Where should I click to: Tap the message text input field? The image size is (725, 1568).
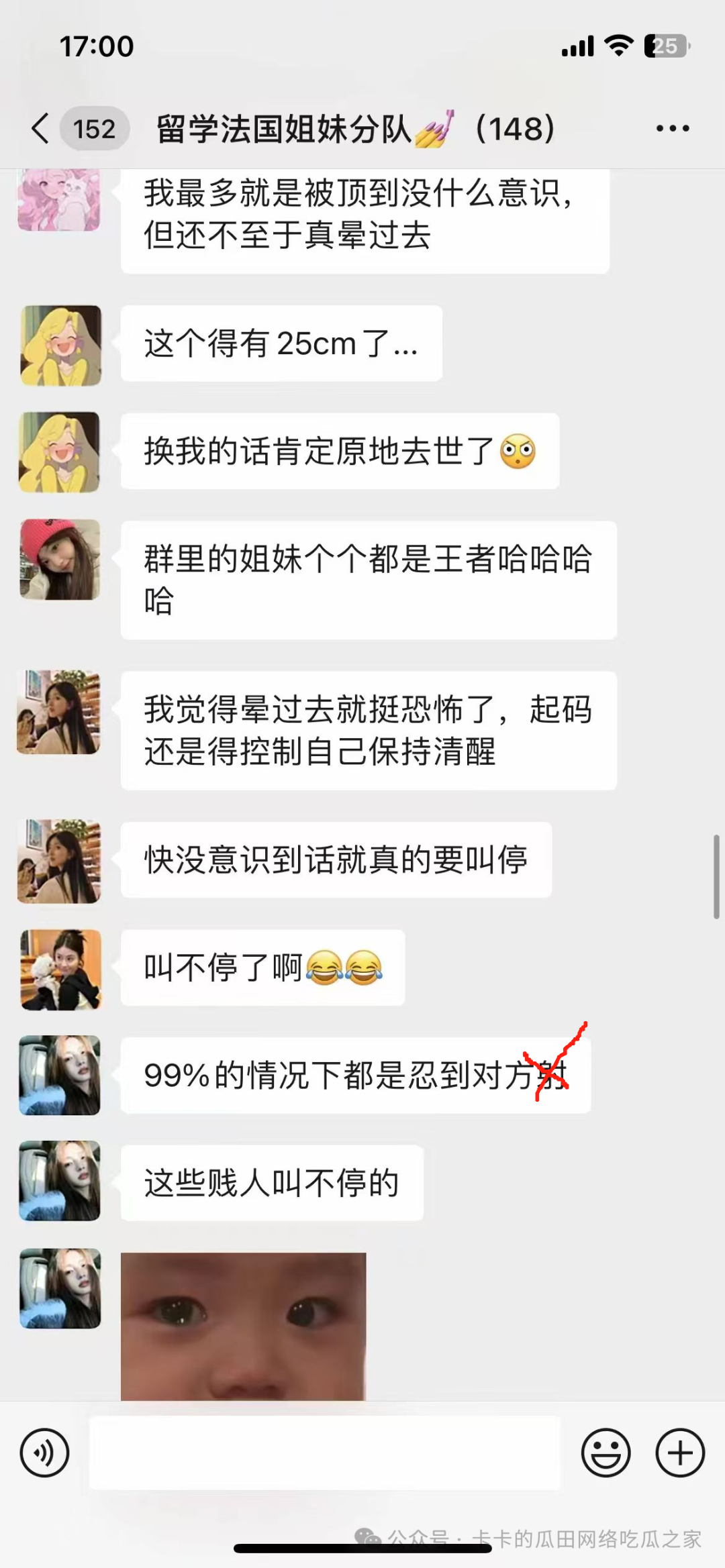pos(324,1453)
